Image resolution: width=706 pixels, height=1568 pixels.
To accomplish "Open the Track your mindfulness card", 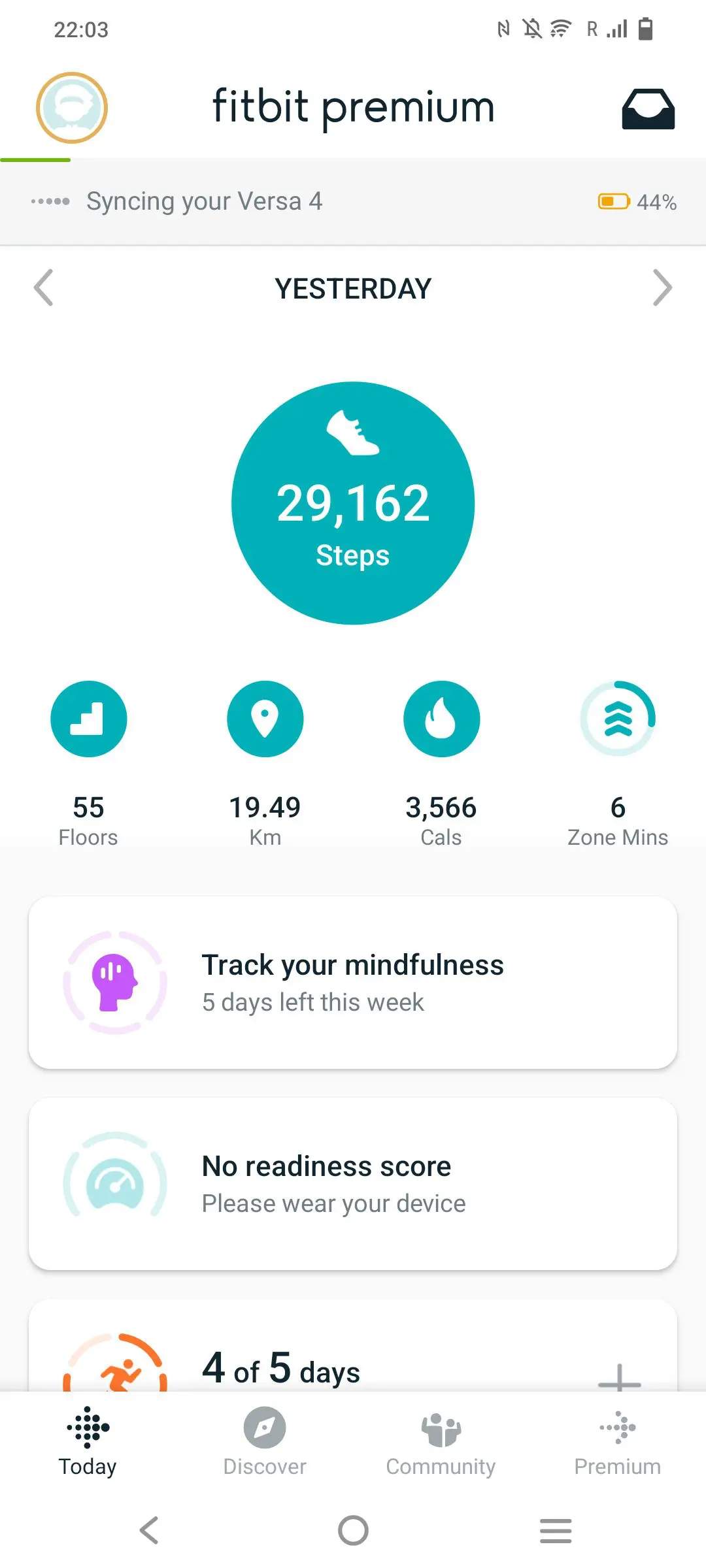I will click(x=353, y=983).
